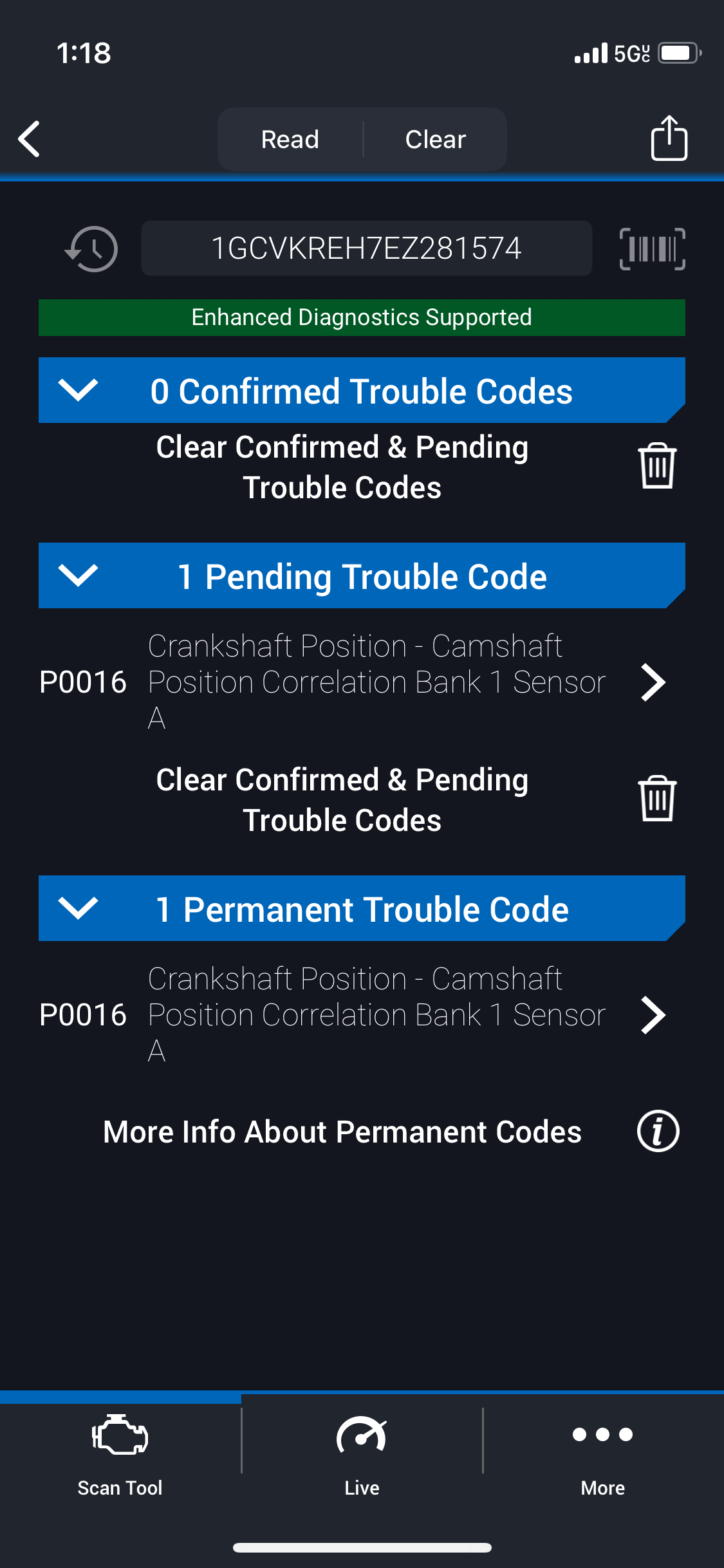Open the permanent P0016 code details
This screenshot has width=724, height=1568.
coord(653,1015)
